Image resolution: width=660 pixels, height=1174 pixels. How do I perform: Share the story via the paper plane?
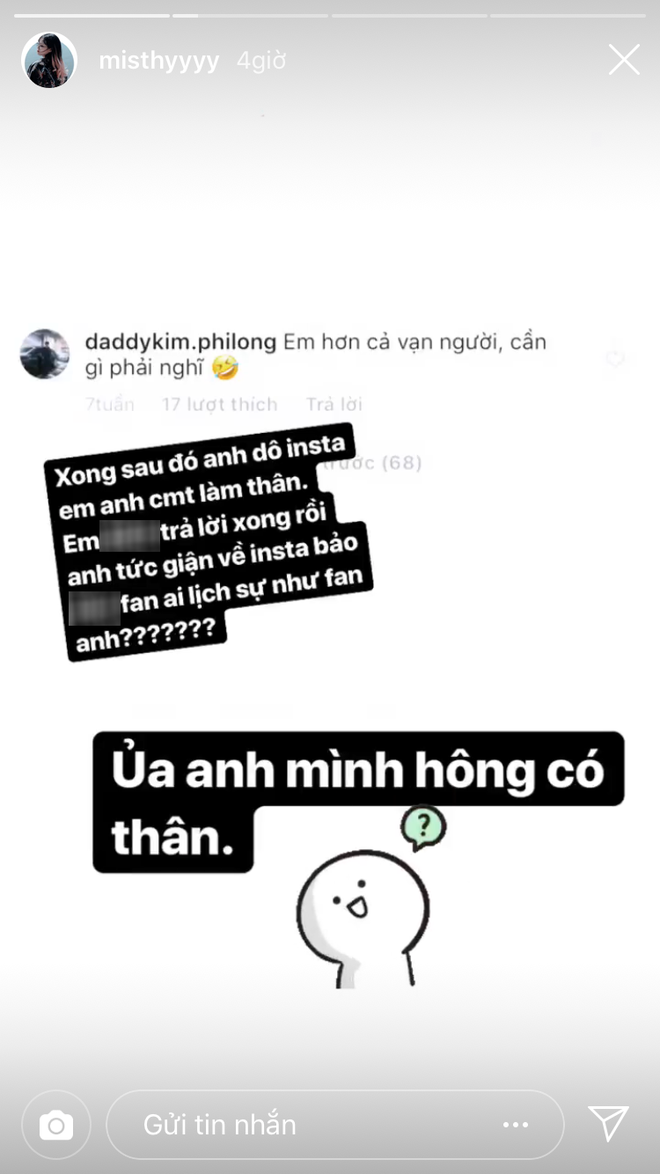pos(608,1124)
